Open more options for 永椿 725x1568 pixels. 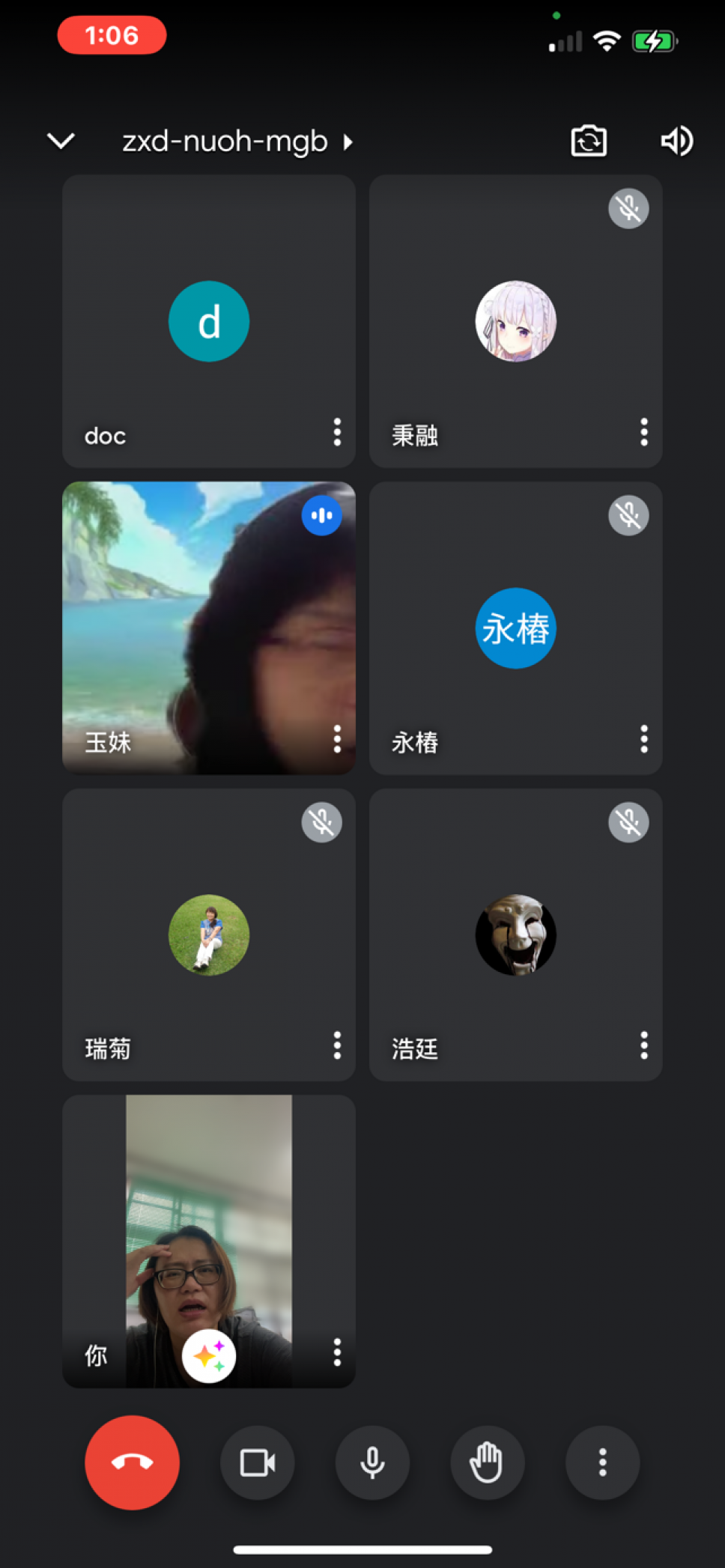coord(643,739)
